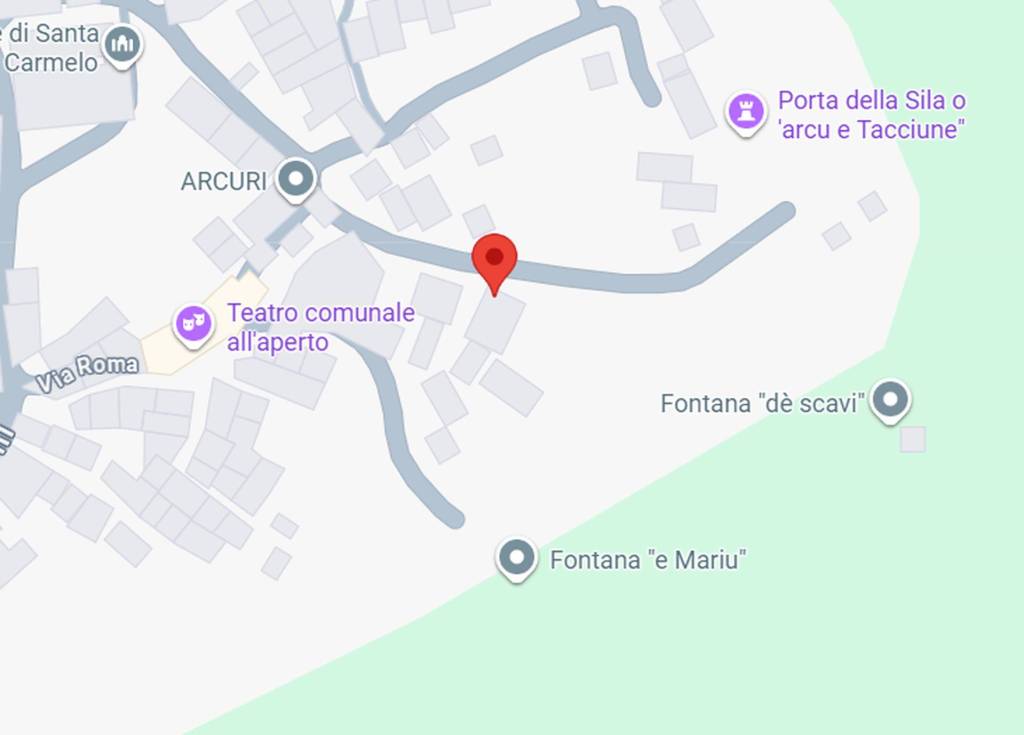Open the ARCURI place marker

click(295, 180)
